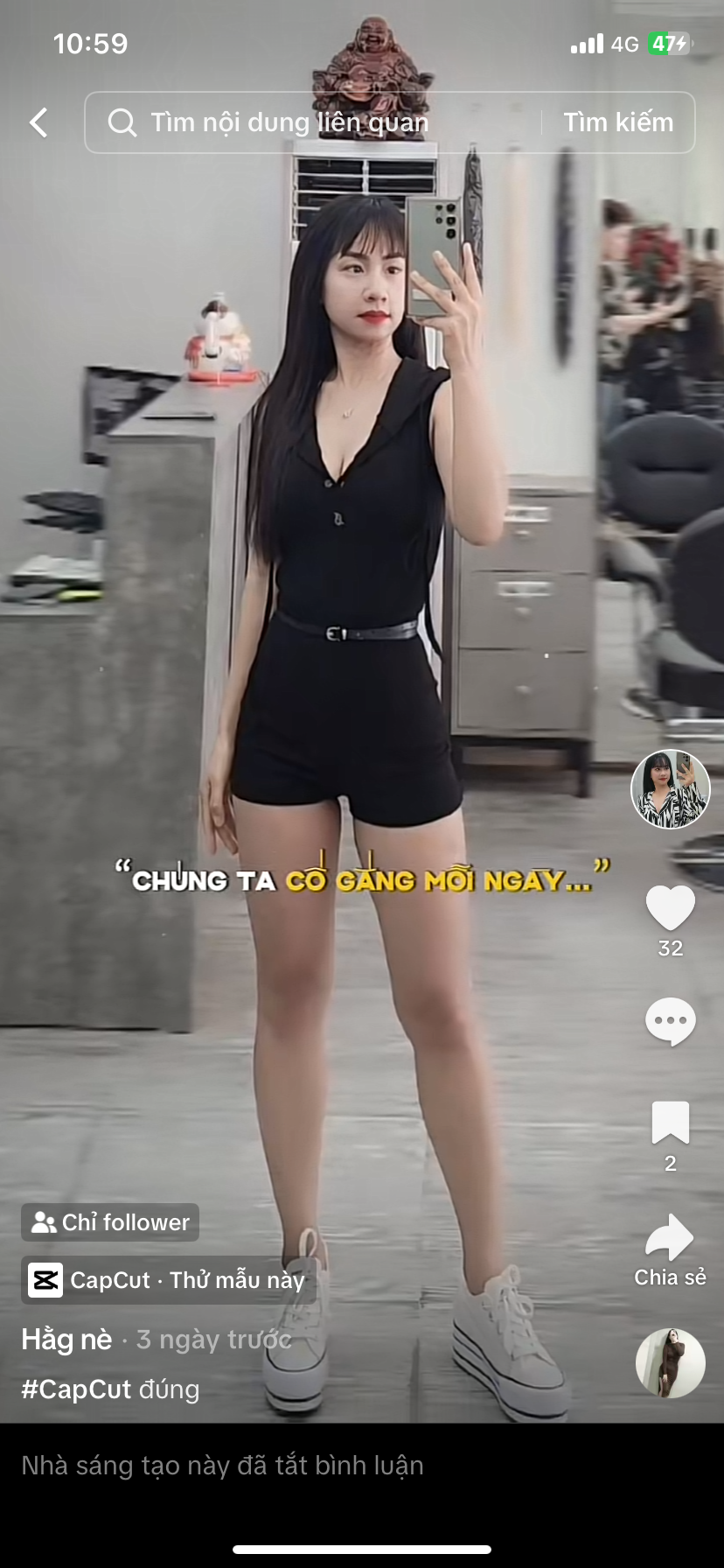This screenshot has width=724, height=1568.
Task: Open the creator's profile avatar
Action: pos(670,789)
